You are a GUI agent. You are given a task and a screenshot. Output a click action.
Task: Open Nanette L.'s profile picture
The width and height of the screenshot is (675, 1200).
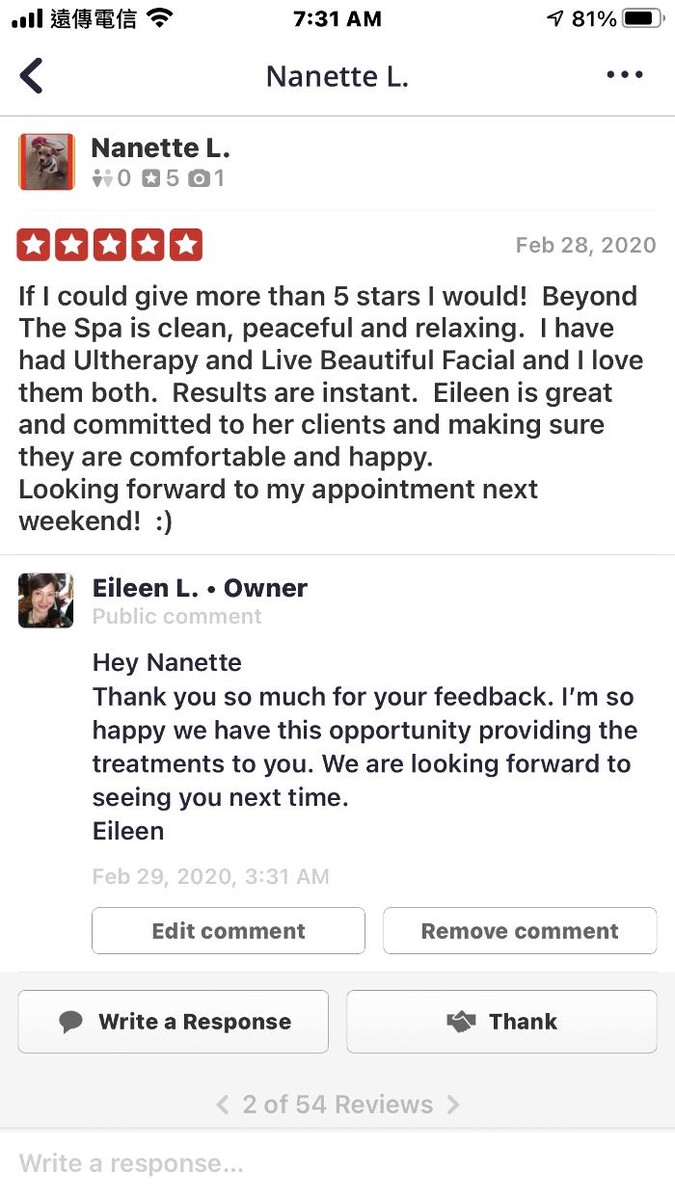coord(46,162)
